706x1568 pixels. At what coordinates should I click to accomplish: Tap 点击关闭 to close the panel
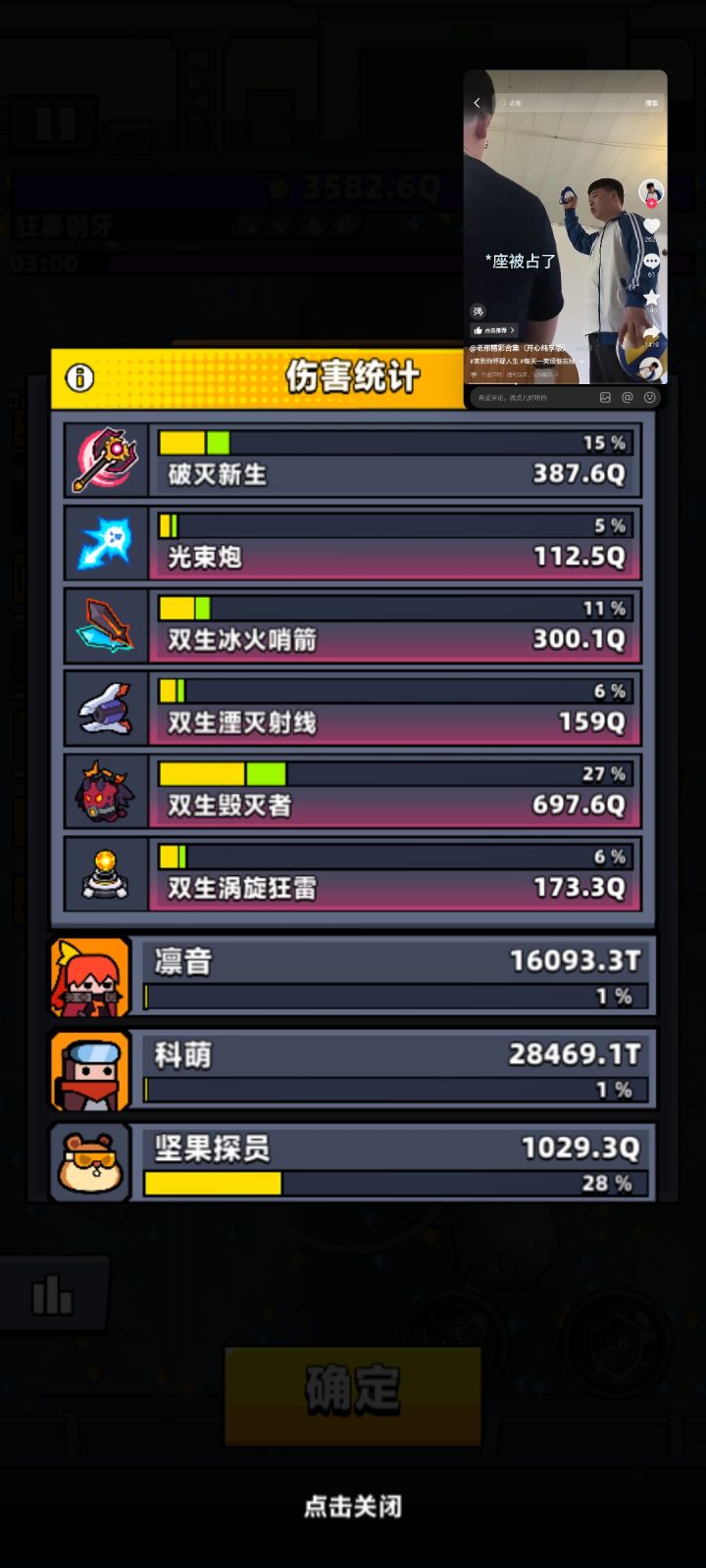352,1504
